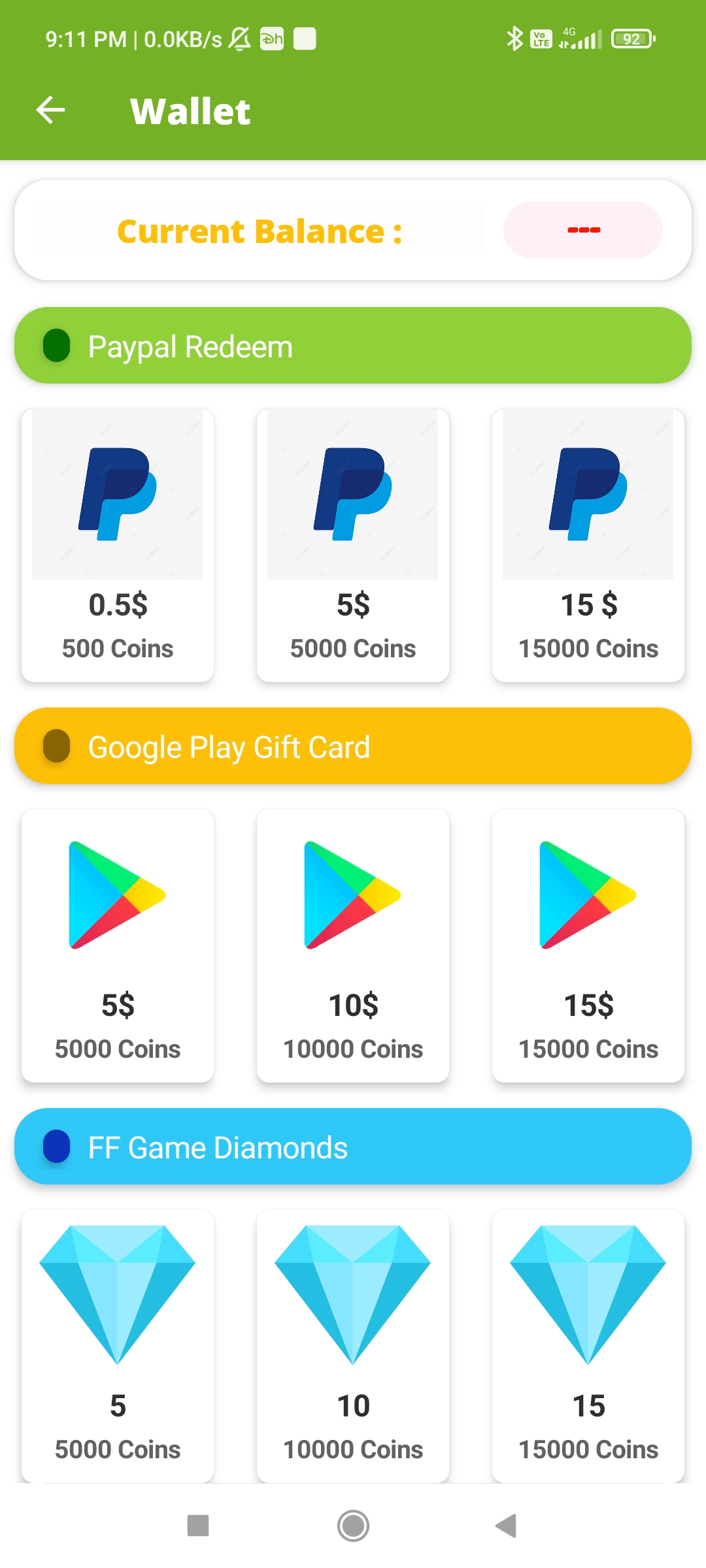Redeem the 10$ Google Play gift card

353,945
